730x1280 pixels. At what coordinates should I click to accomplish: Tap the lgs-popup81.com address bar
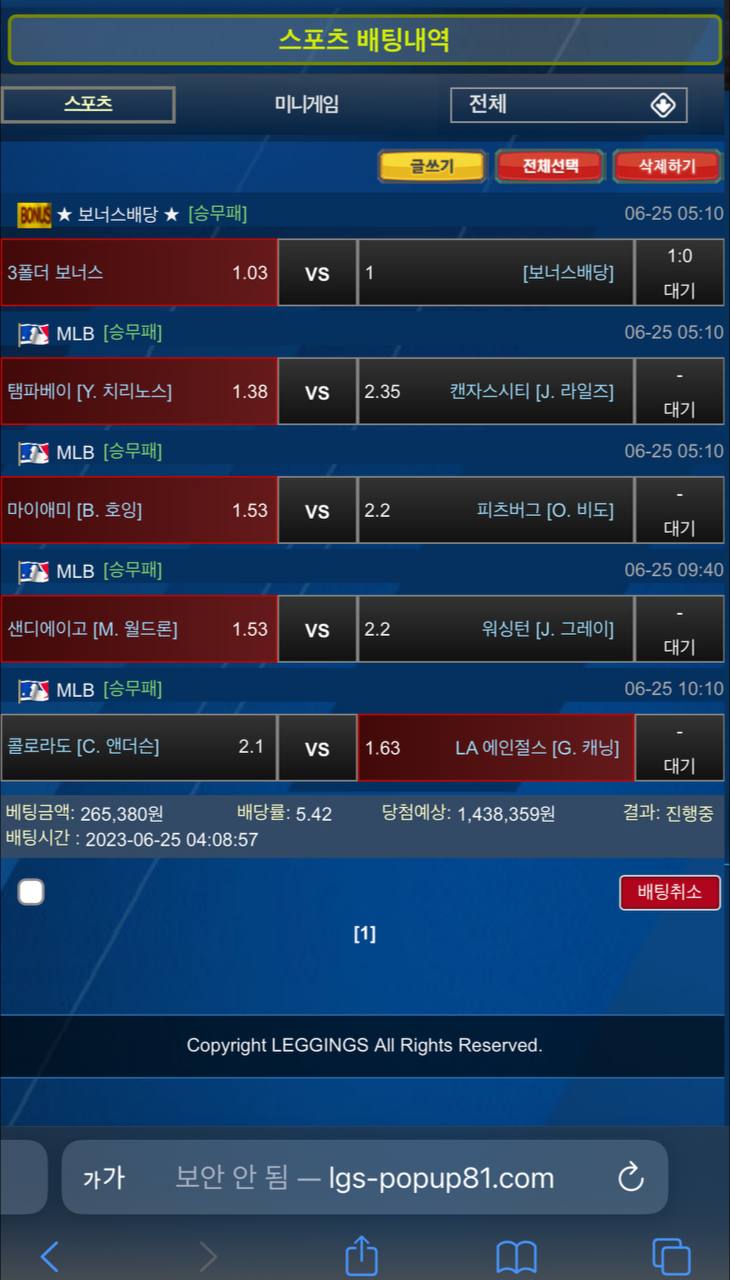(365, 1178)
